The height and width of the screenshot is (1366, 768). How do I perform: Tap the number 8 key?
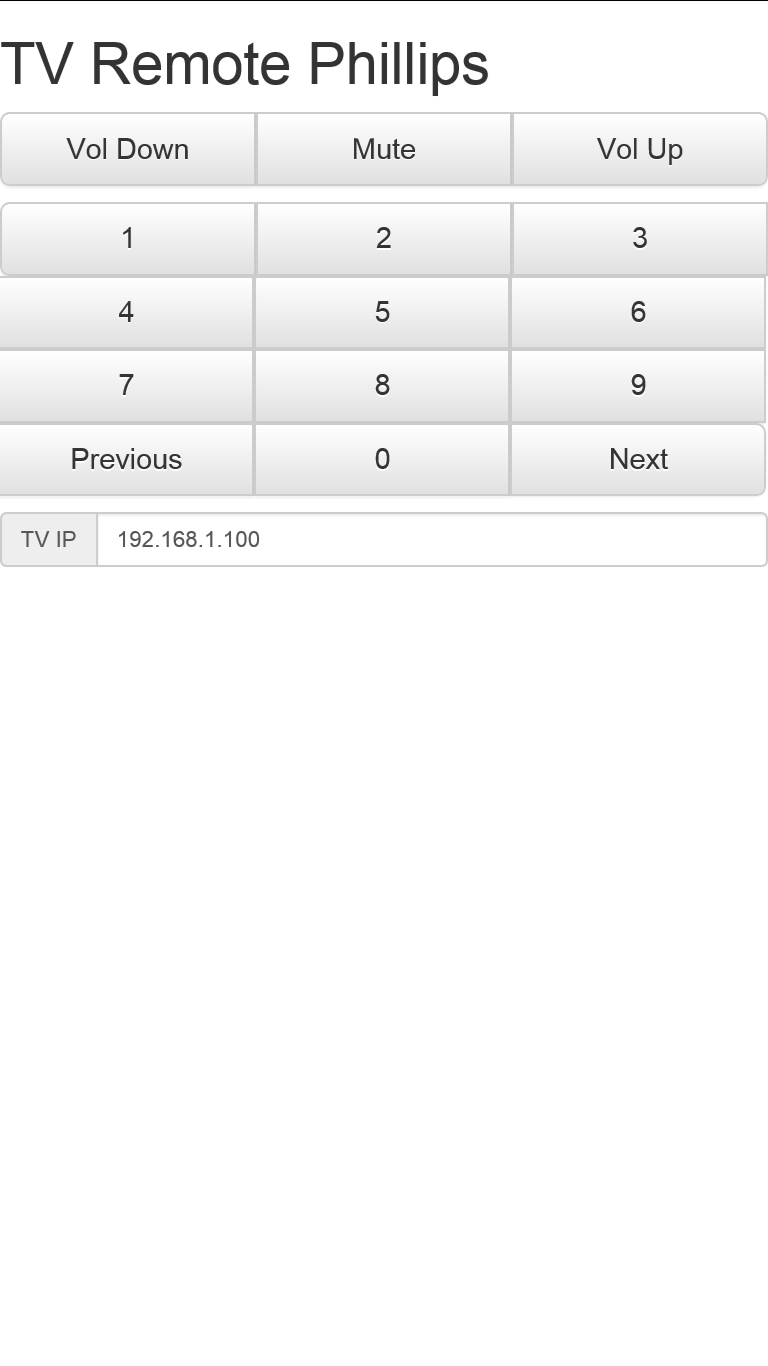[x=382, y=385]
